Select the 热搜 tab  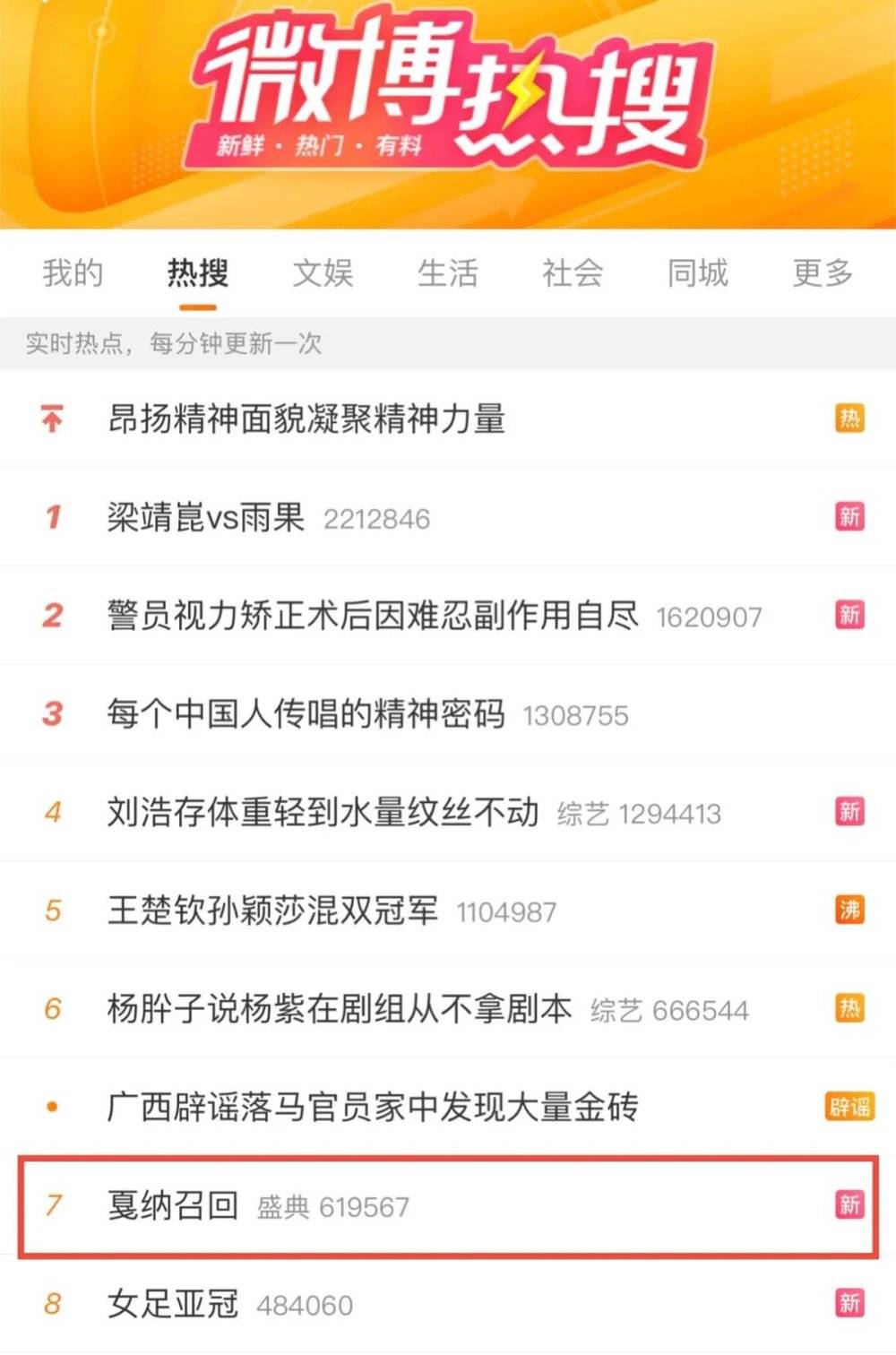click(x=198, y=272)
